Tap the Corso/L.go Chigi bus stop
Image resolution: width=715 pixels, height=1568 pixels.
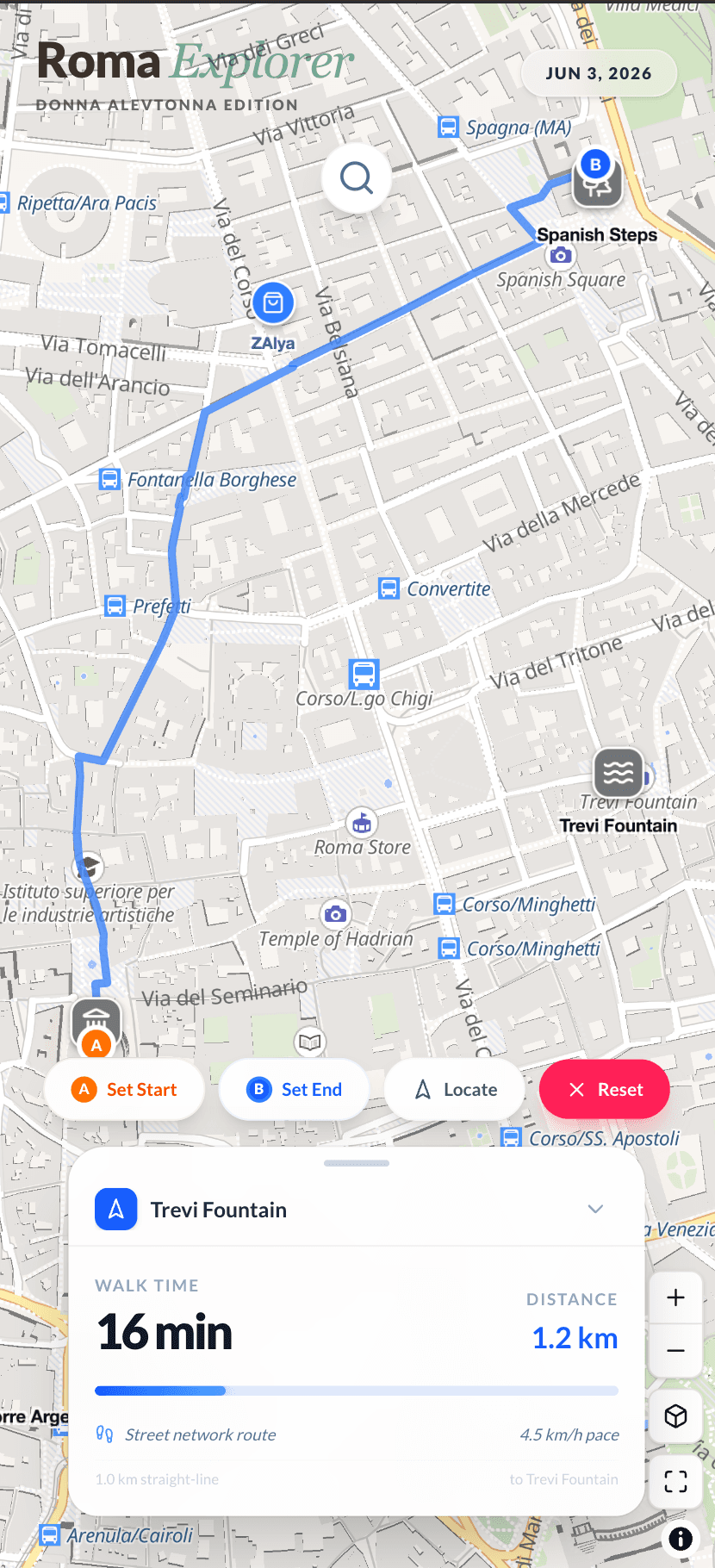(x=364, y=674)
